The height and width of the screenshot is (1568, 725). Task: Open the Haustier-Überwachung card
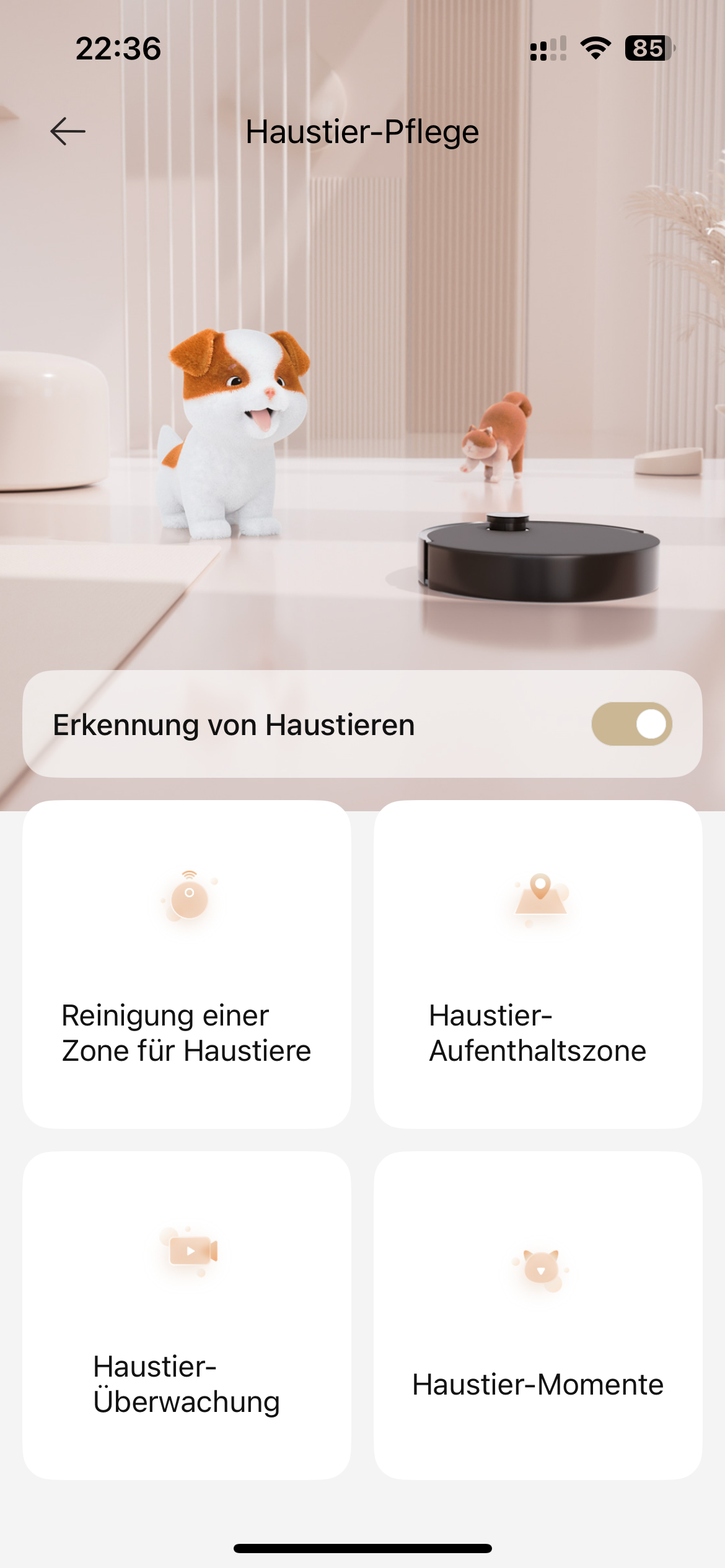(x=187, y=1315)
